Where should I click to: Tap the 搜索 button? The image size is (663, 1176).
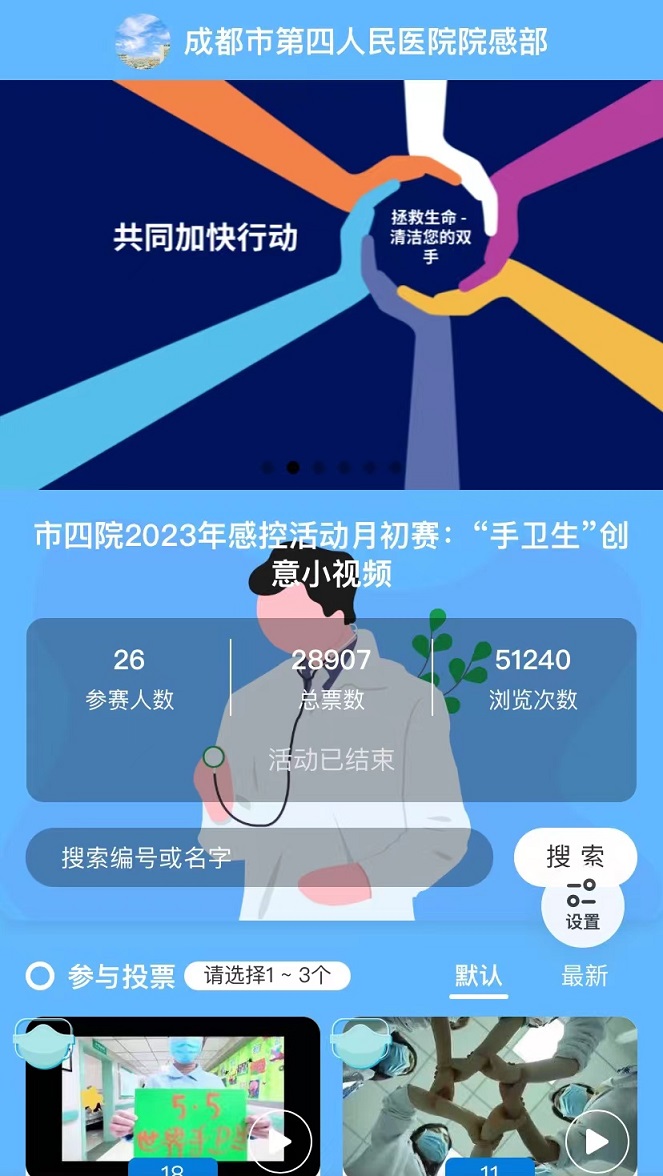pyautogui.click(x=575, y=856)
